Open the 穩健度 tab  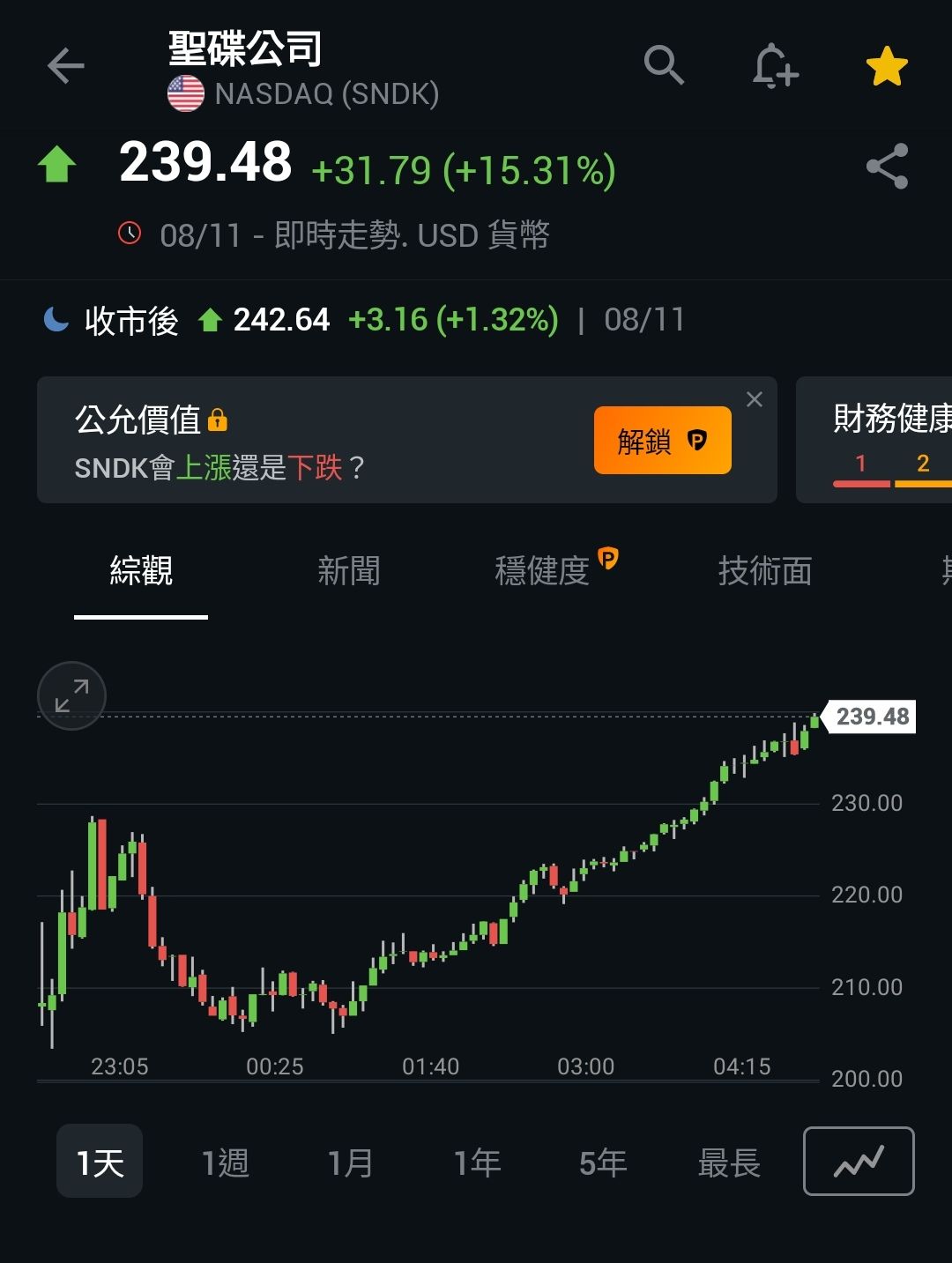[543, 571]
